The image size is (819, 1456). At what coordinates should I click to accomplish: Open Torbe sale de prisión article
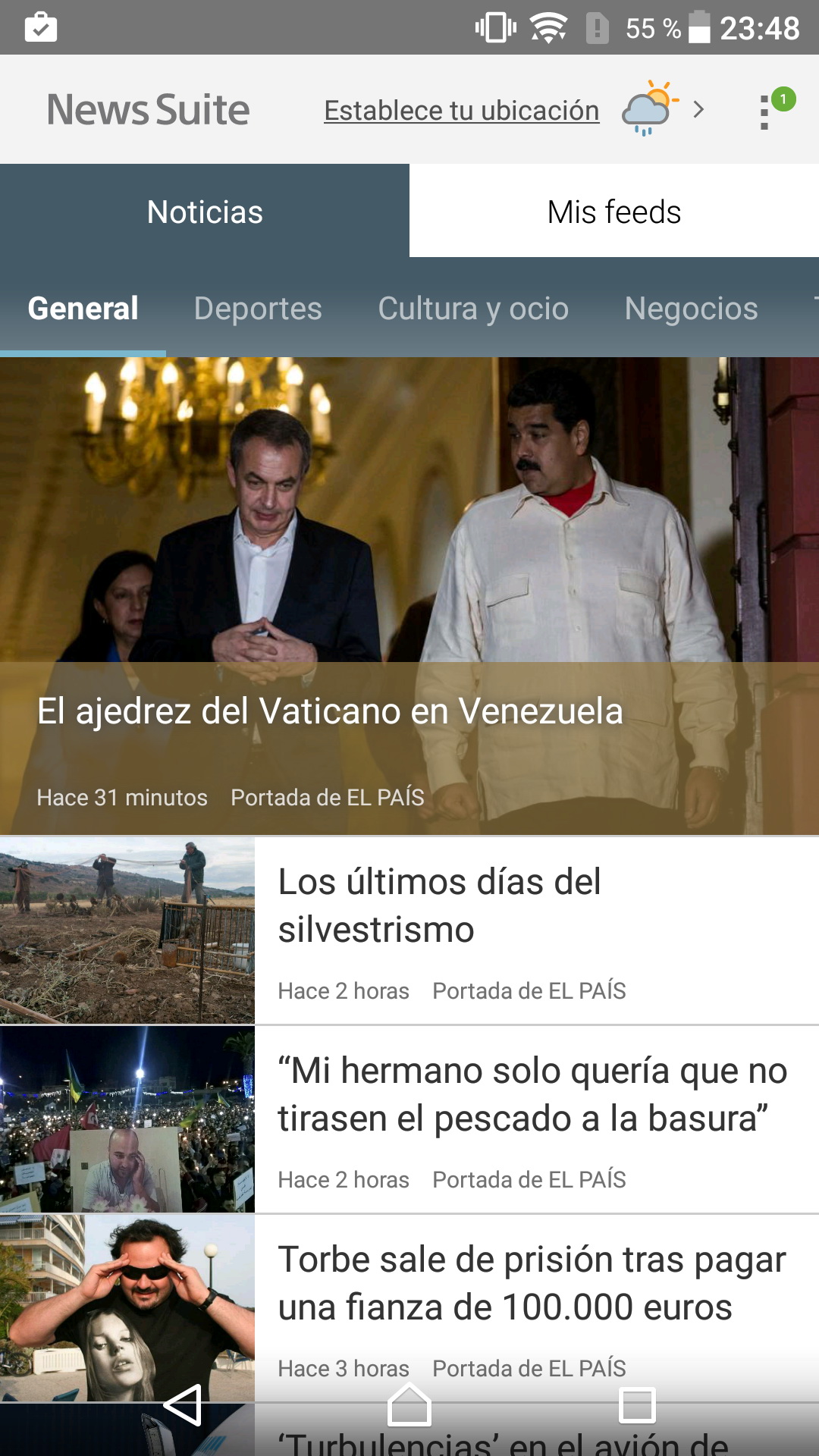coord(409,1308)
